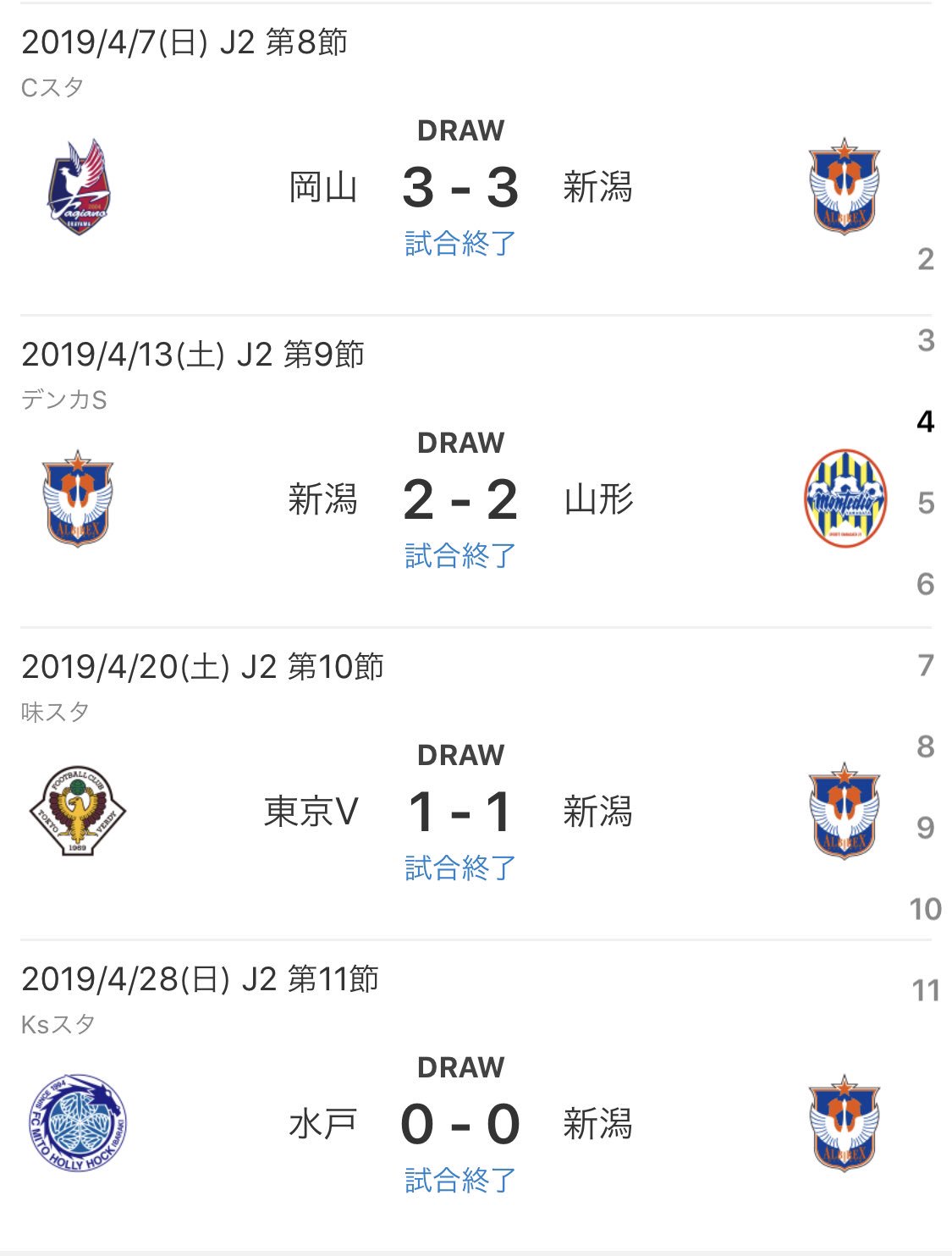
Task: Jump to month 10 in the side index
Action: pyautogui.click(x=926, y=909)
